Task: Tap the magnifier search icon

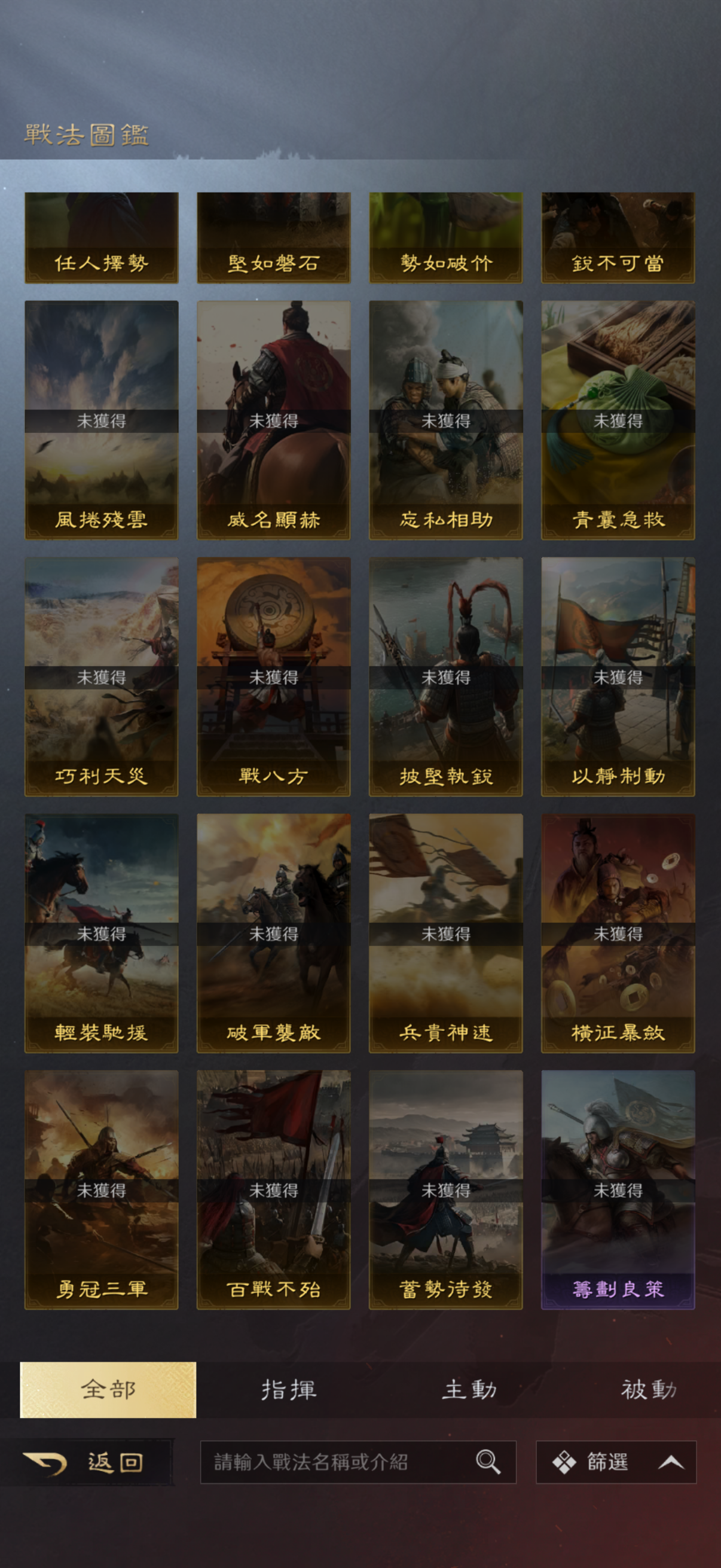Action: 488,1462
